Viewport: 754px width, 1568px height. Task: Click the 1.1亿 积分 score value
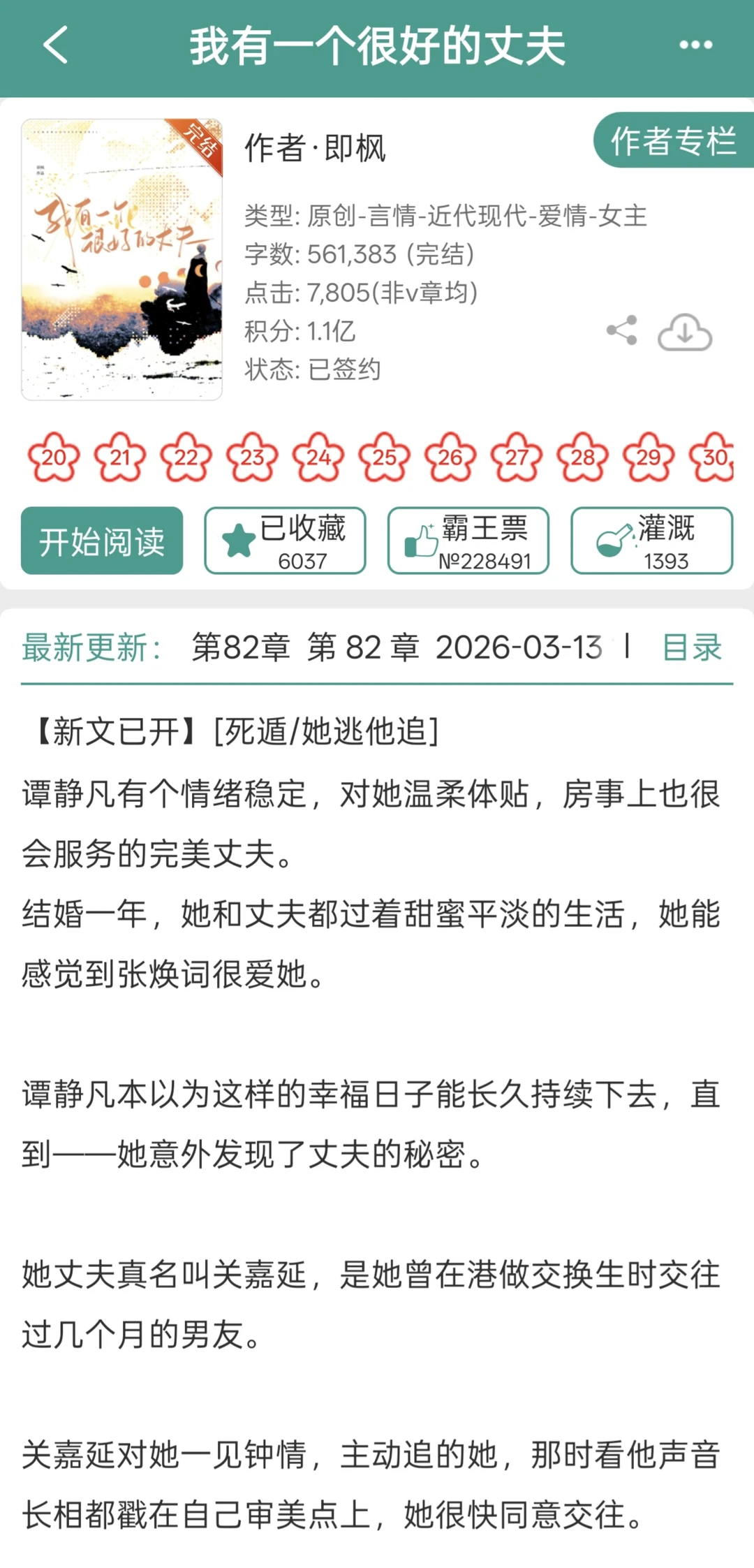coord(331,332)
